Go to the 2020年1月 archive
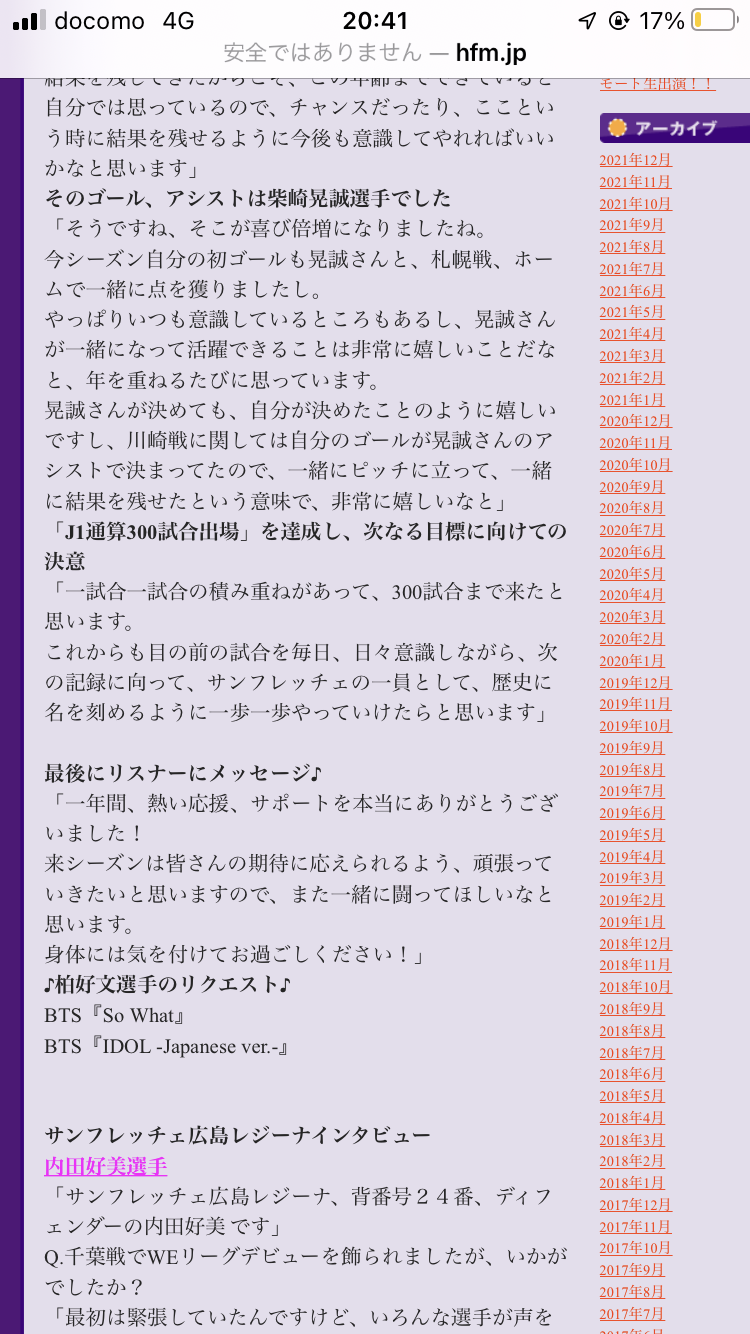 click(x=632, y=661)
